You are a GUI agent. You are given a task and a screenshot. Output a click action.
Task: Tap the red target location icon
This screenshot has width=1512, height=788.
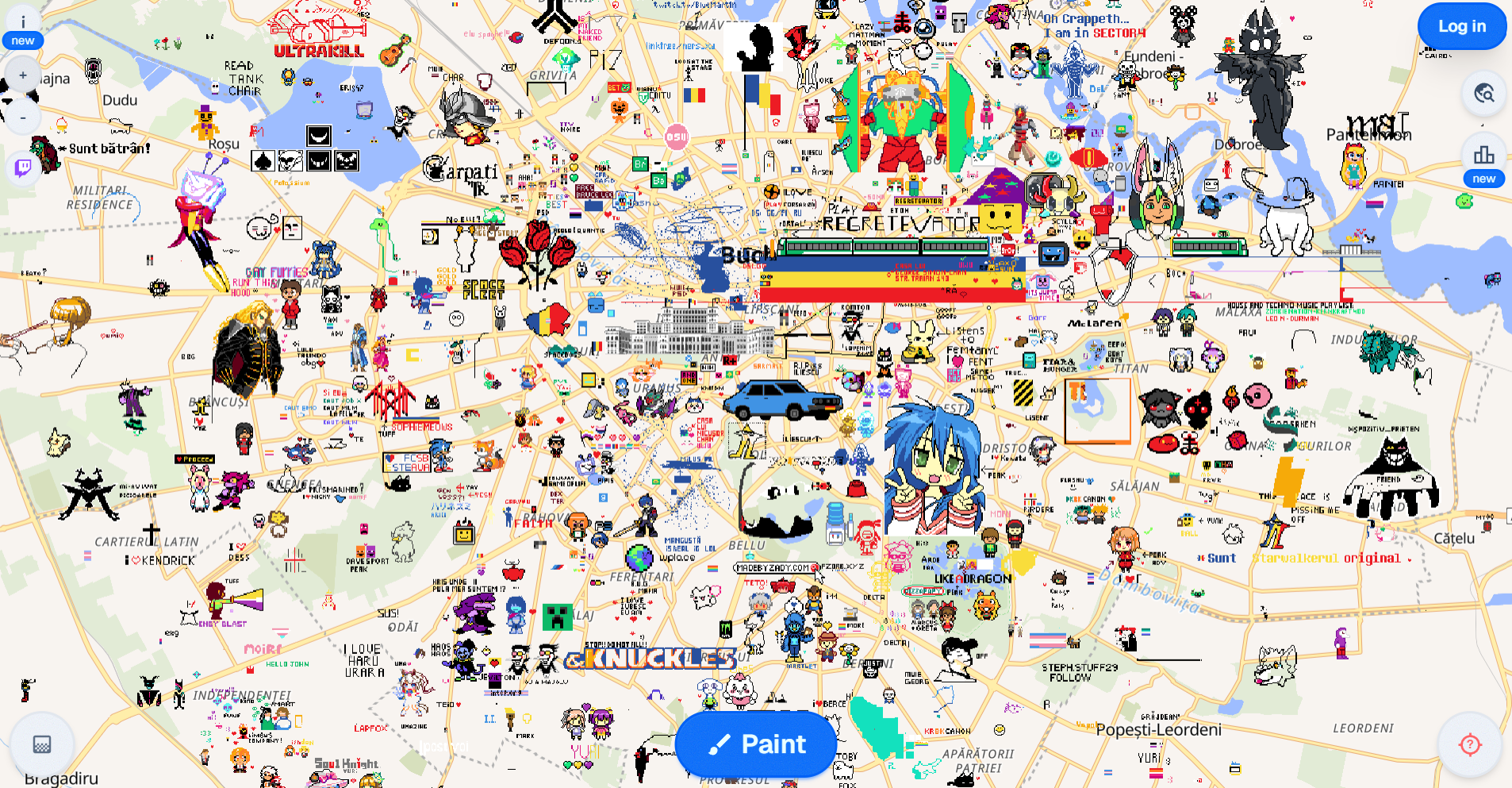point(1470,744)
